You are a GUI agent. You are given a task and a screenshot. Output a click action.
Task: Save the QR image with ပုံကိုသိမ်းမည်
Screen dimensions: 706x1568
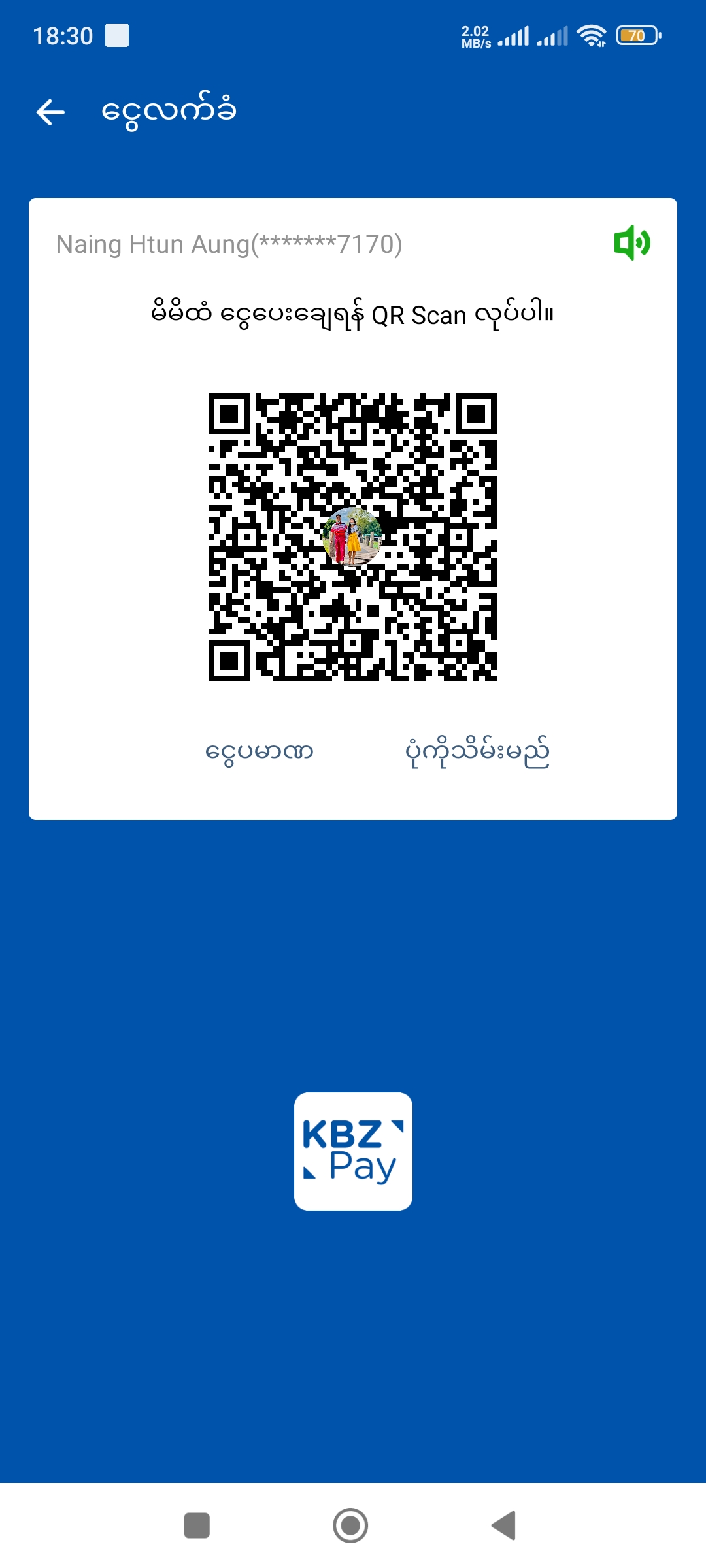pyautogui.click(x=477, y=753)
